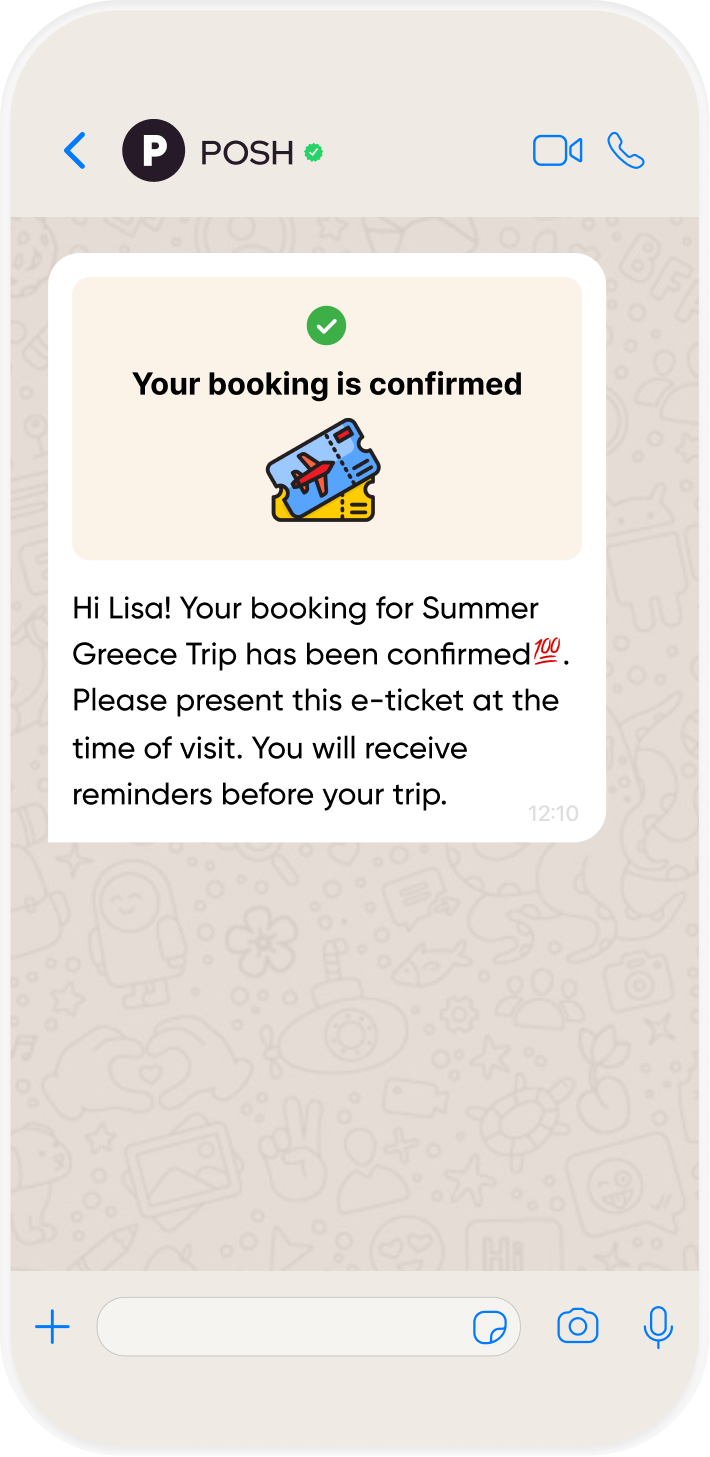Open the sticker picker
Image resolution: width=710 pixels, height=1457 pixels.
[x=489, y=1328]
